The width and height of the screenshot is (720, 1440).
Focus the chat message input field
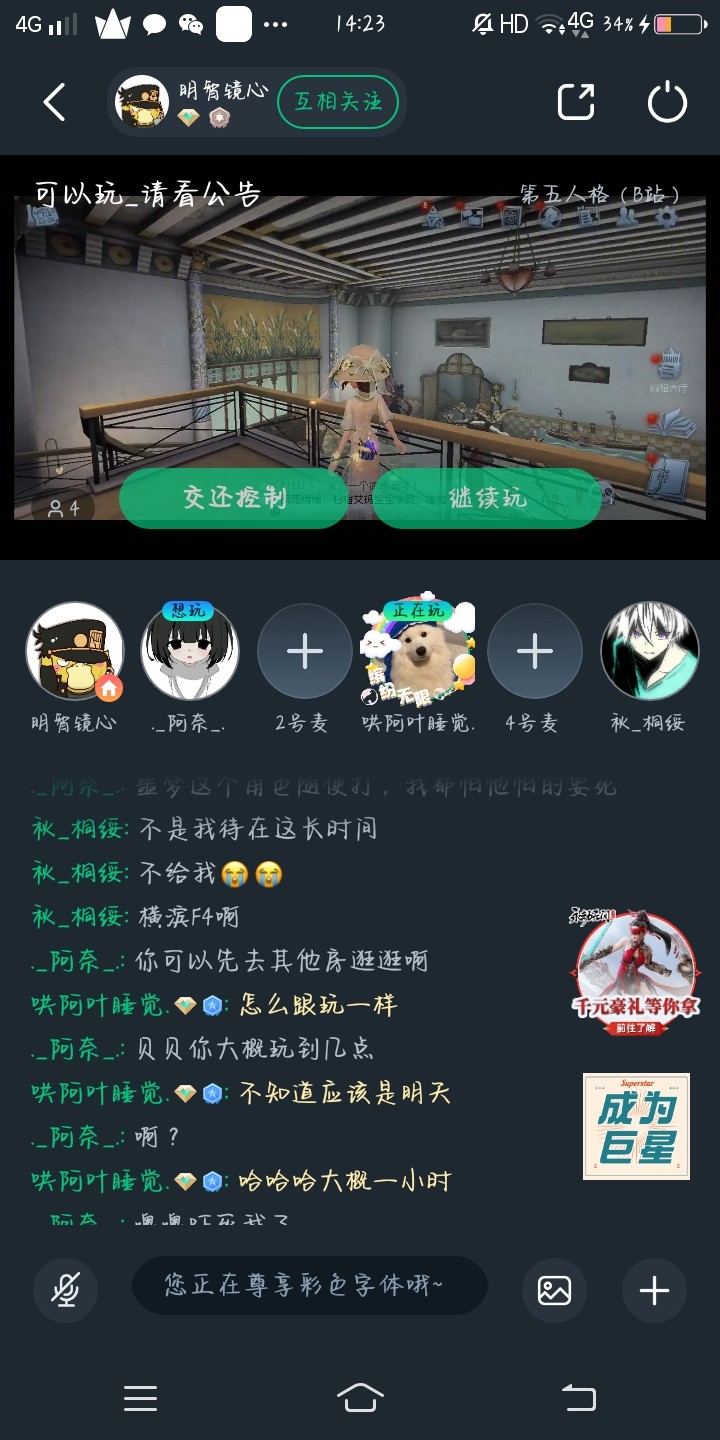[310, 1285]
